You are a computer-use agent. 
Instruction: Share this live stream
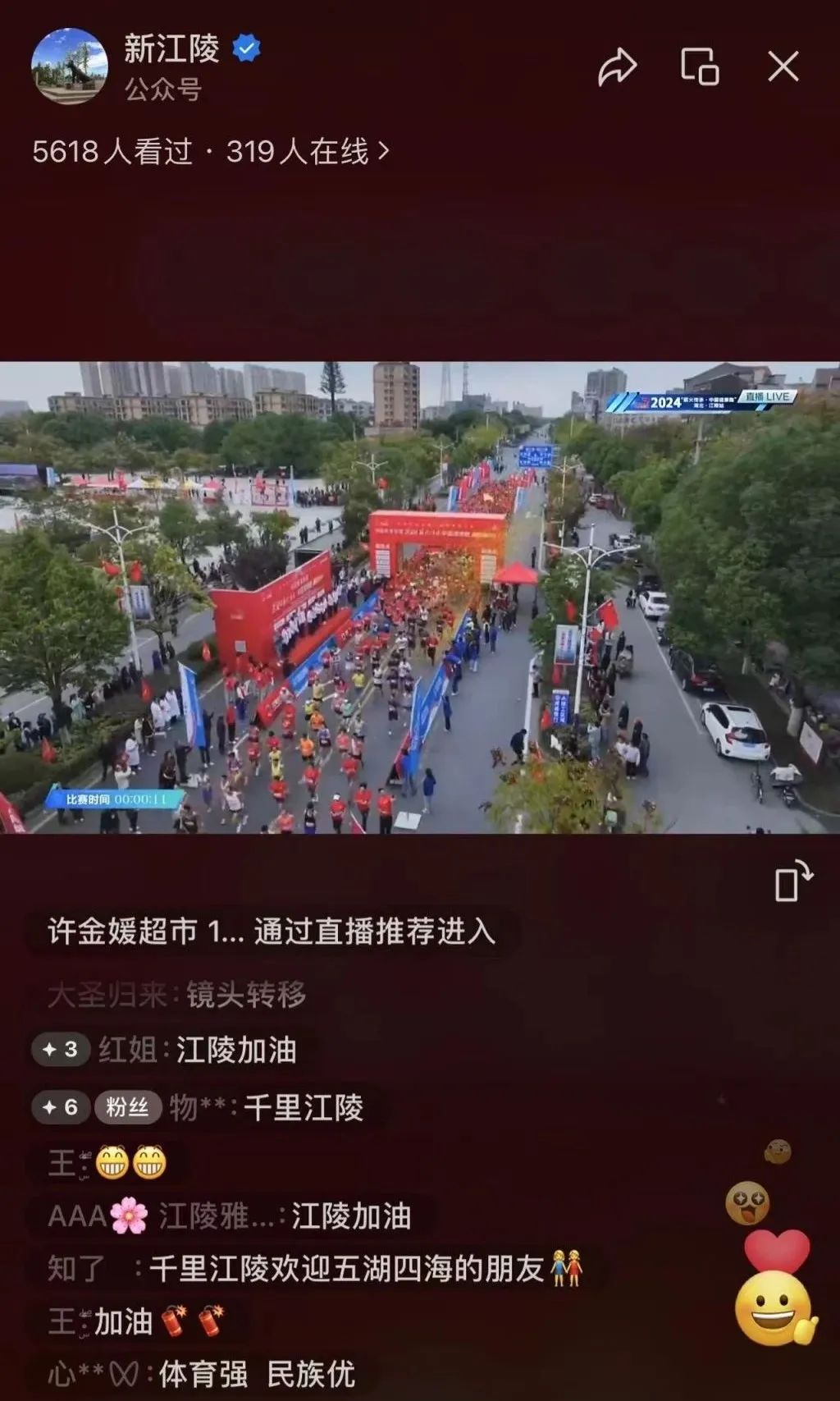click(x=617, y=67)
